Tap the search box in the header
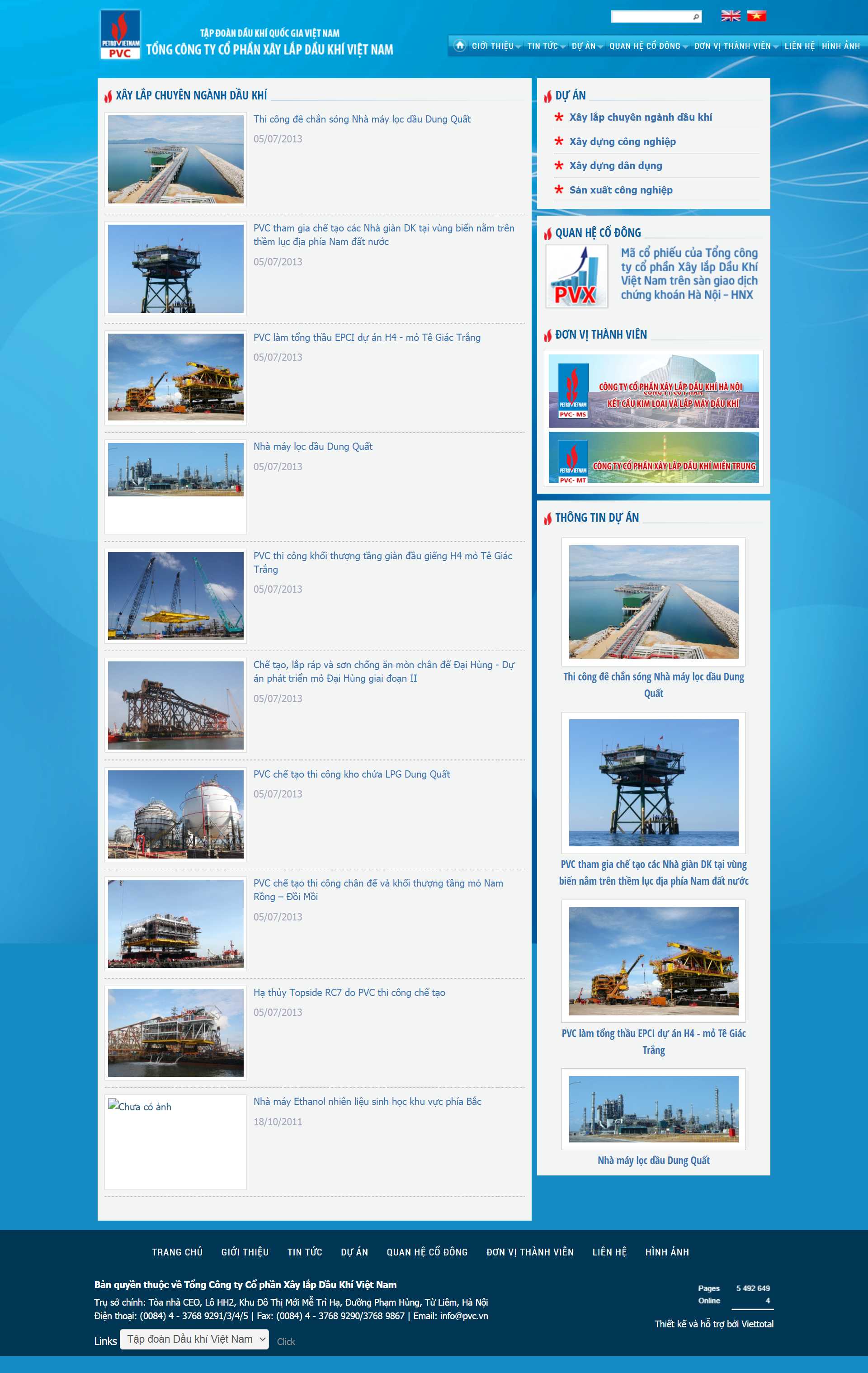 coord(651,17)
